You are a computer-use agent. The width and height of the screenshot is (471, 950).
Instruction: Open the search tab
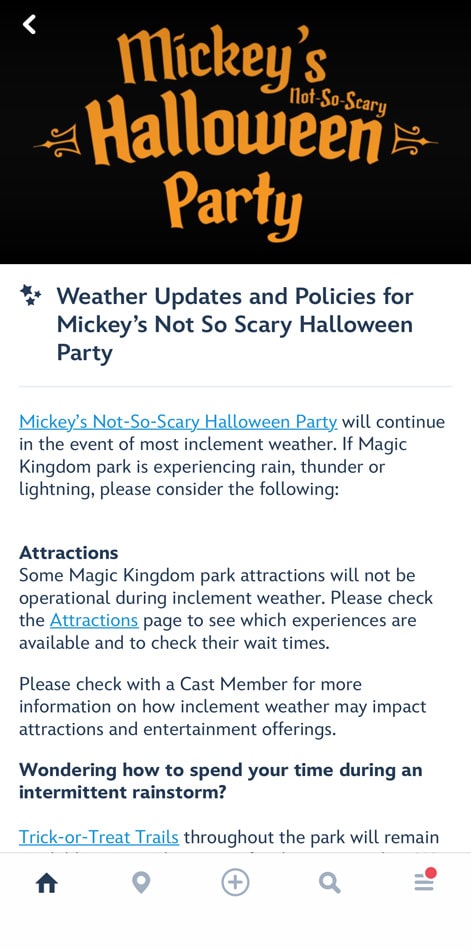330,884
